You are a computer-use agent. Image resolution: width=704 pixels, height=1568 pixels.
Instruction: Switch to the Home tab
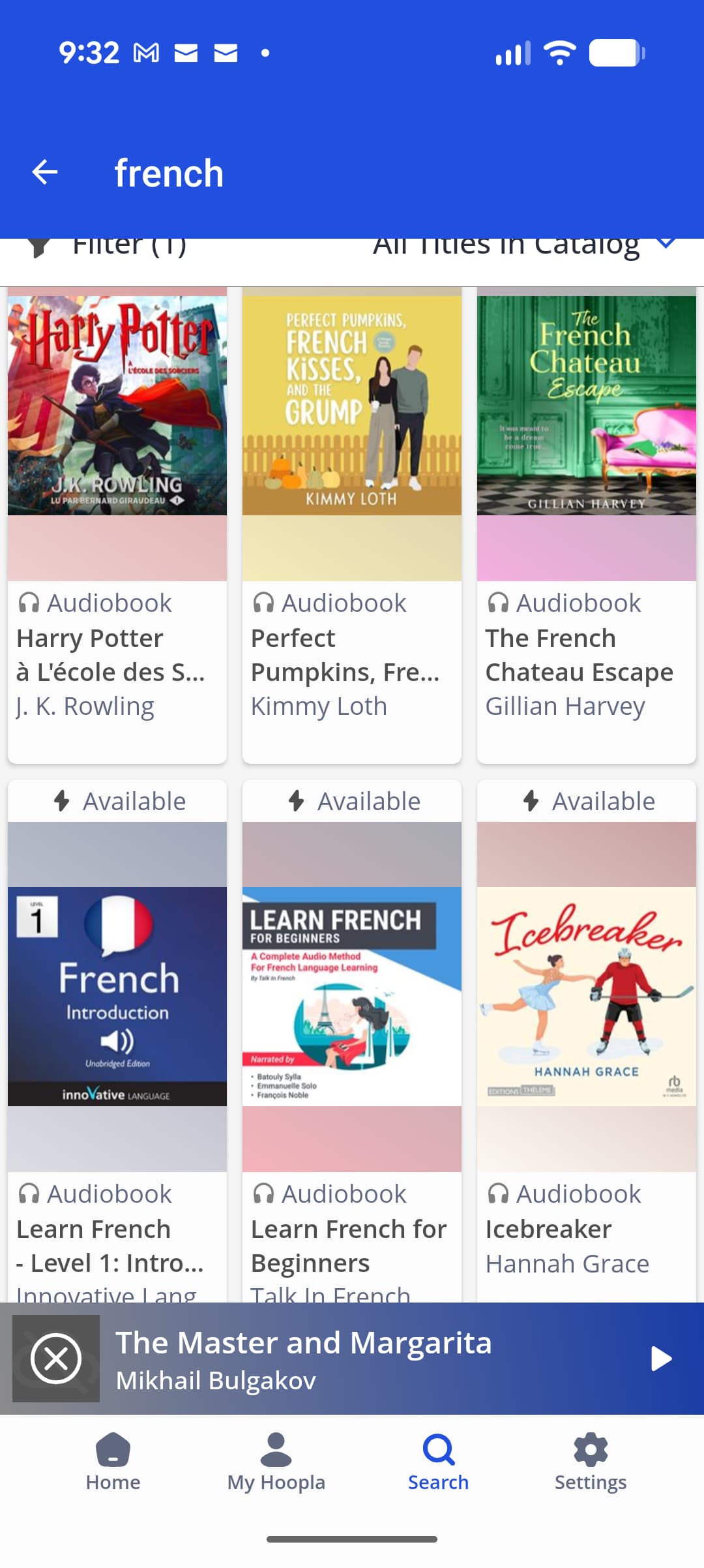point(113,1462)
